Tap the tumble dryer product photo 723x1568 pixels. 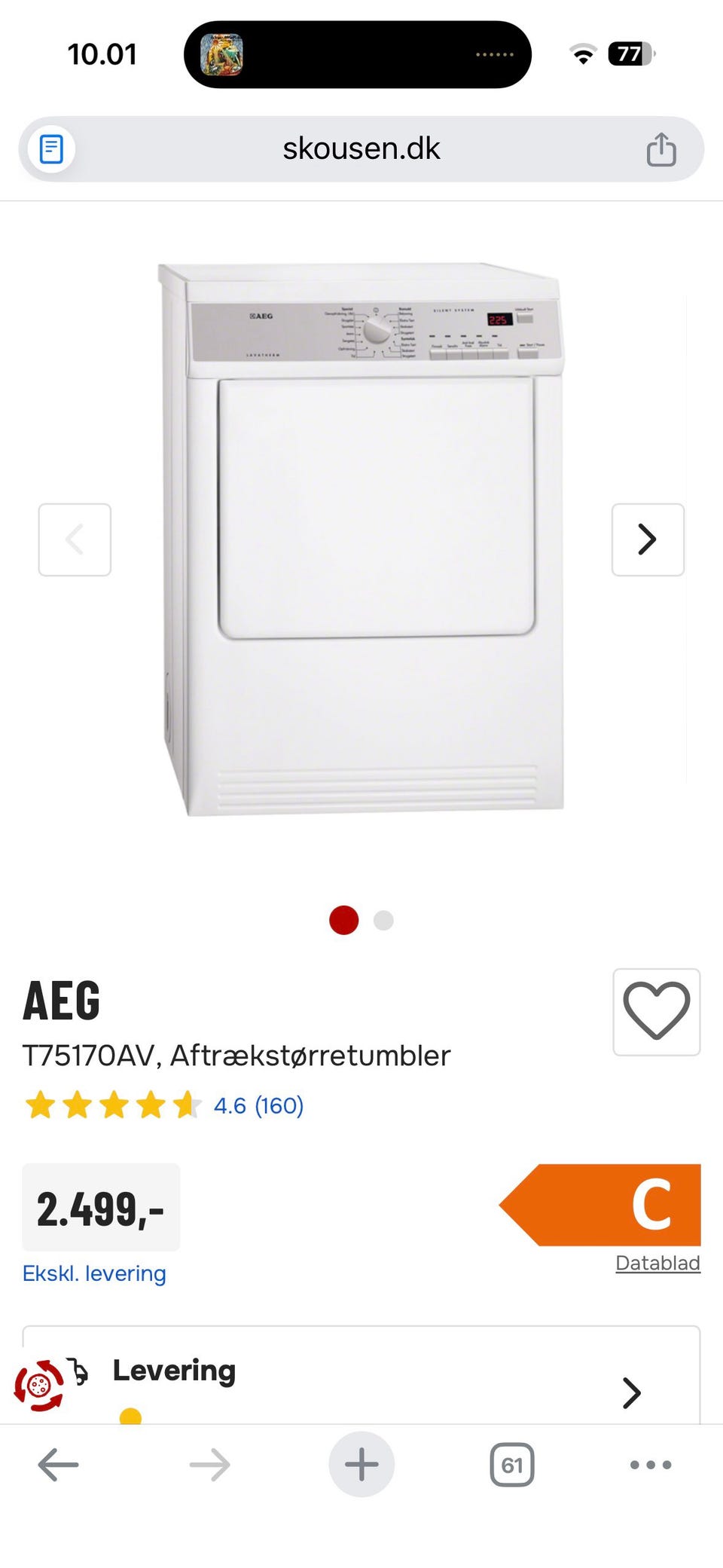pos(360,539)
